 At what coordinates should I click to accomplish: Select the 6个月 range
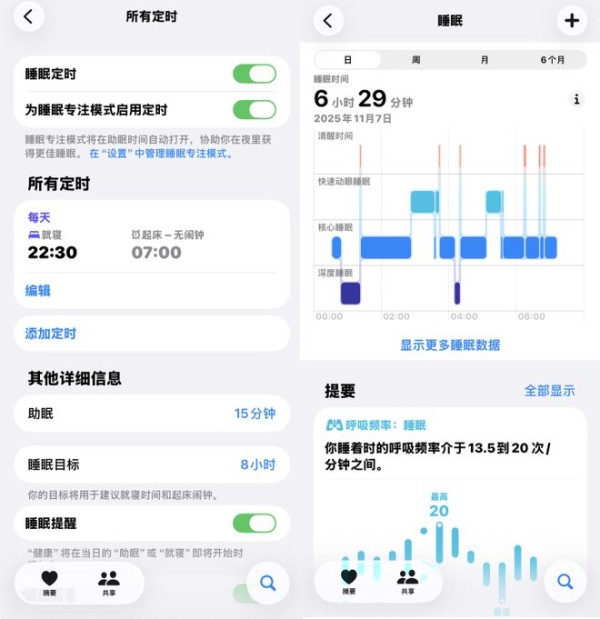[x=553, y=60]
